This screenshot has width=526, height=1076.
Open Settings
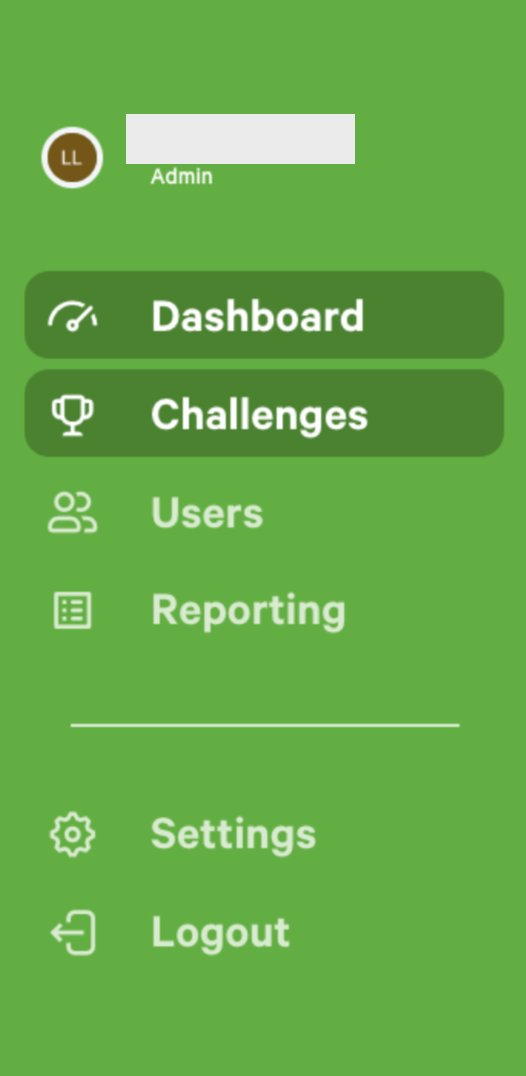tap(264, 834)
